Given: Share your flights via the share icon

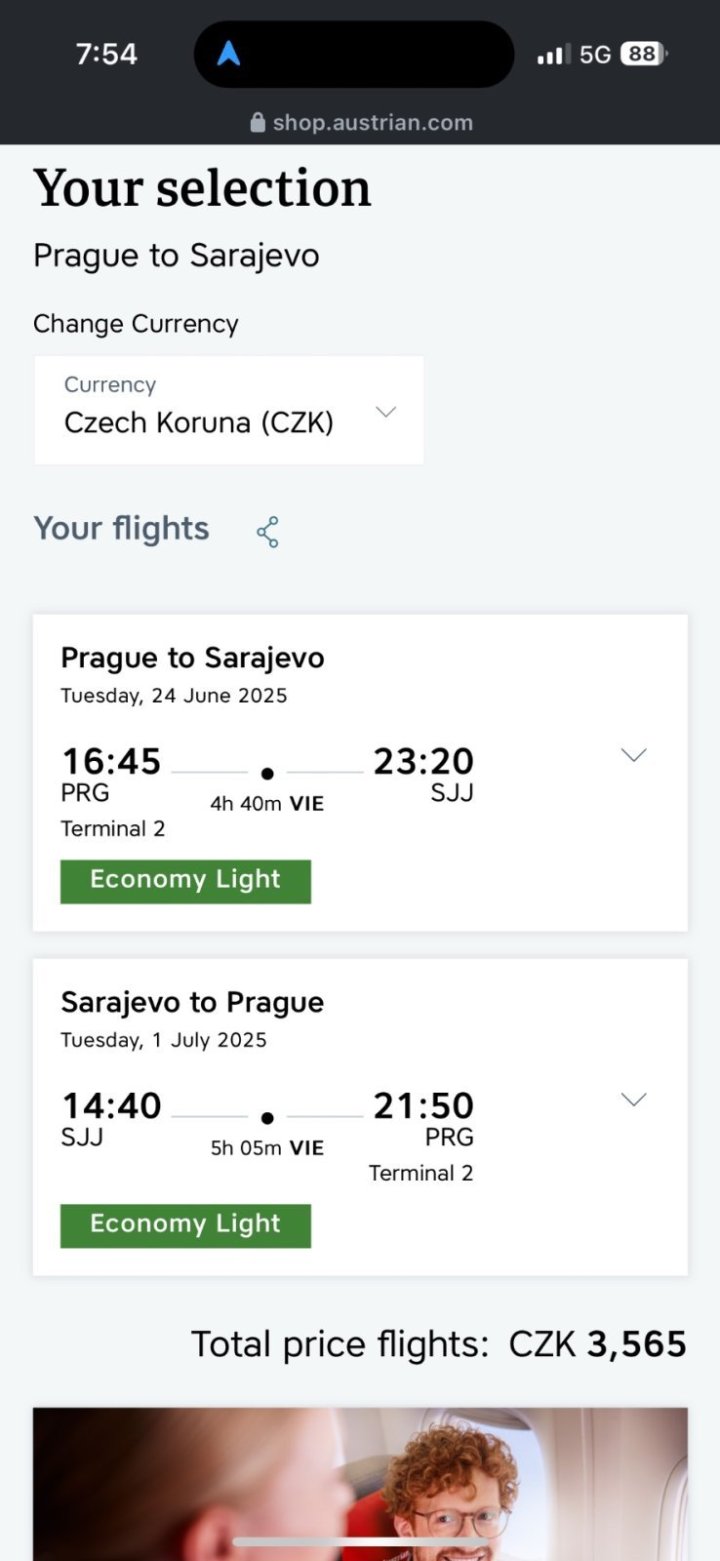Looking at the screenshot, I should tap(267, 532).
